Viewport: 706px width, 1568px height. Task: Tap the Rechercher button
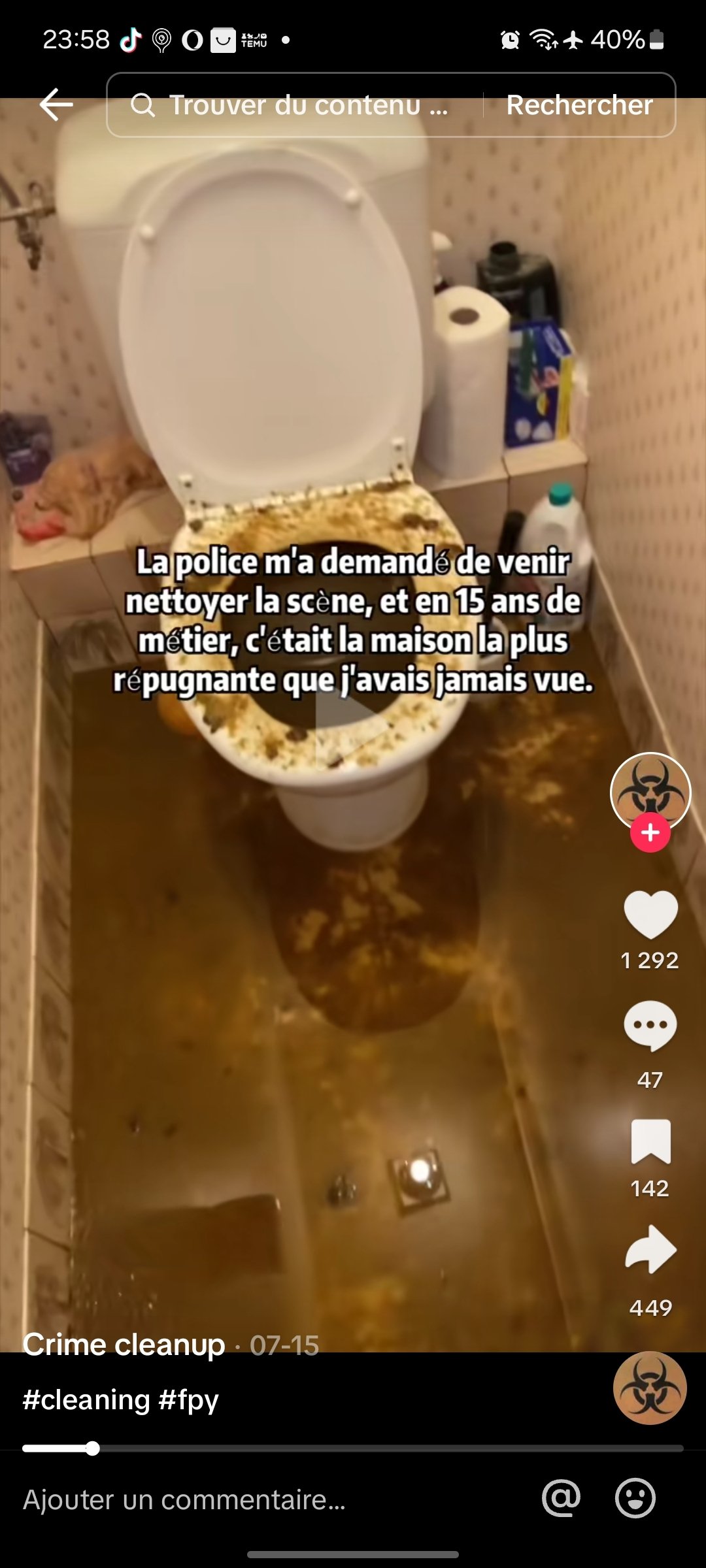tap(579, 105)
